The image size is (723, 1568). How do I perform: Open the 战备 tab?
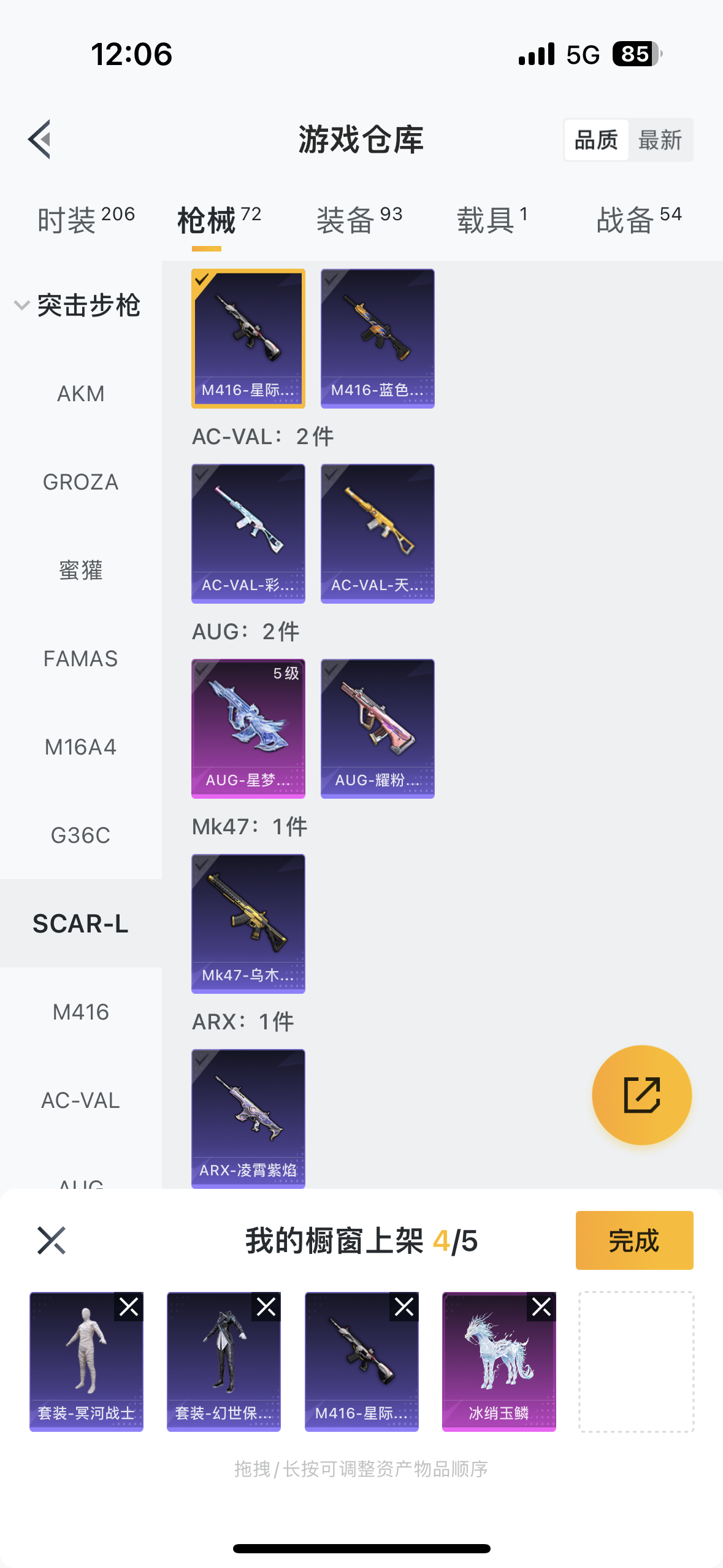638,220
